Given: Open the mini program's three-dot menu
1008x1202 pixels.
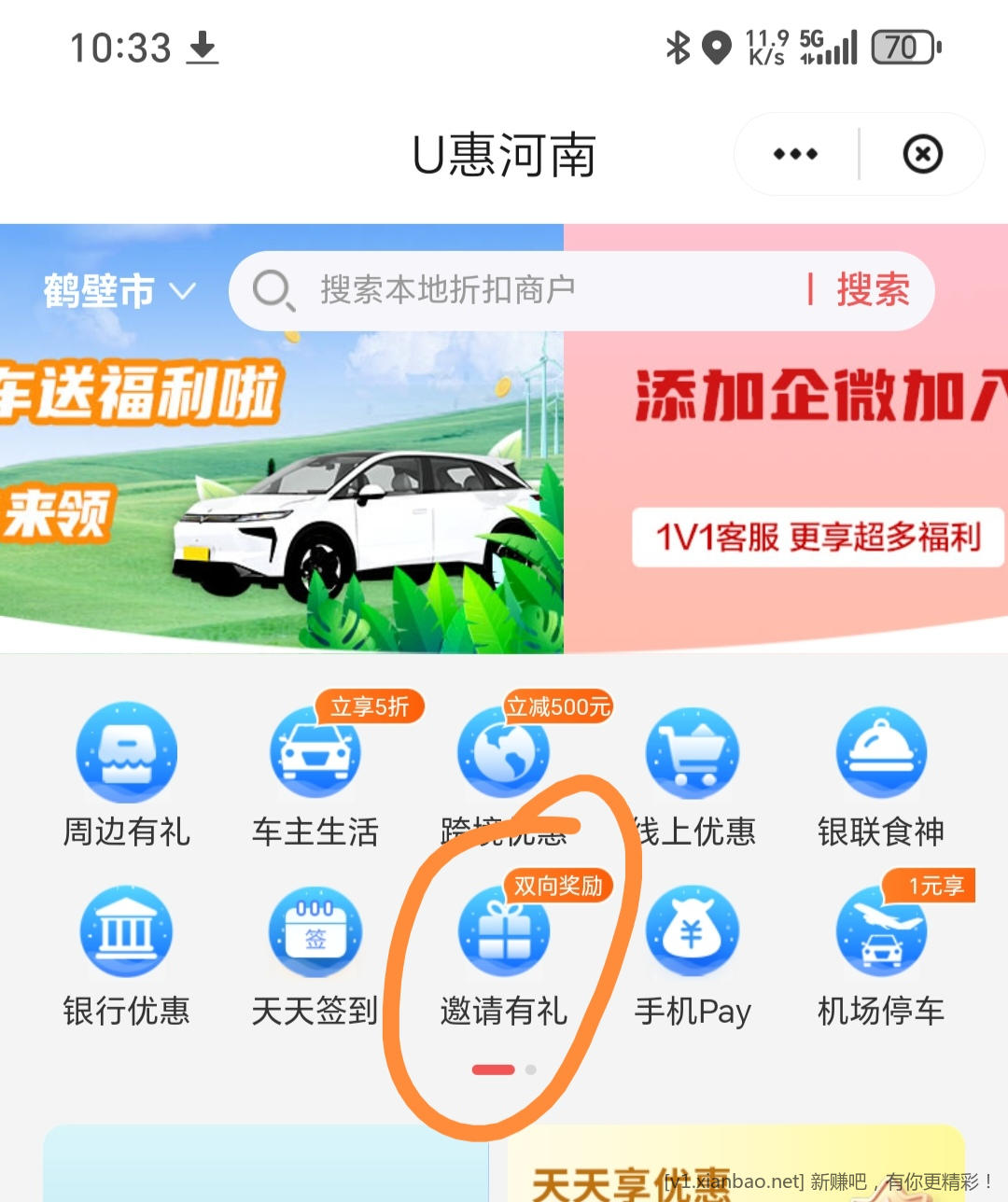Looking at the screenshot, I should [795, 154].
